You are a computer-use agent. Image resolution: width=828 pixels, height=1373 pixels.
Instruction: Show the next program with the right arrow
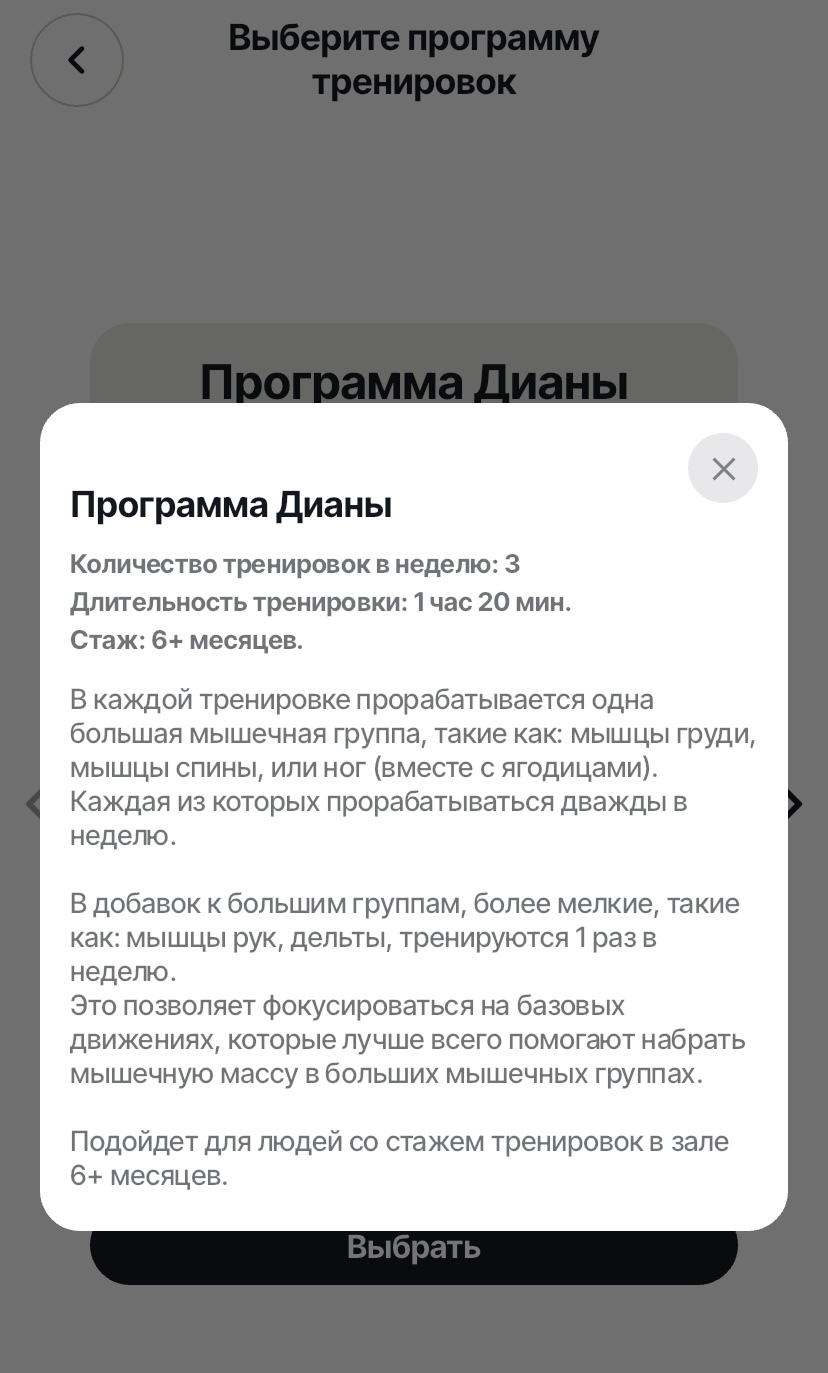pyautogui.click(x=795, y=804)
